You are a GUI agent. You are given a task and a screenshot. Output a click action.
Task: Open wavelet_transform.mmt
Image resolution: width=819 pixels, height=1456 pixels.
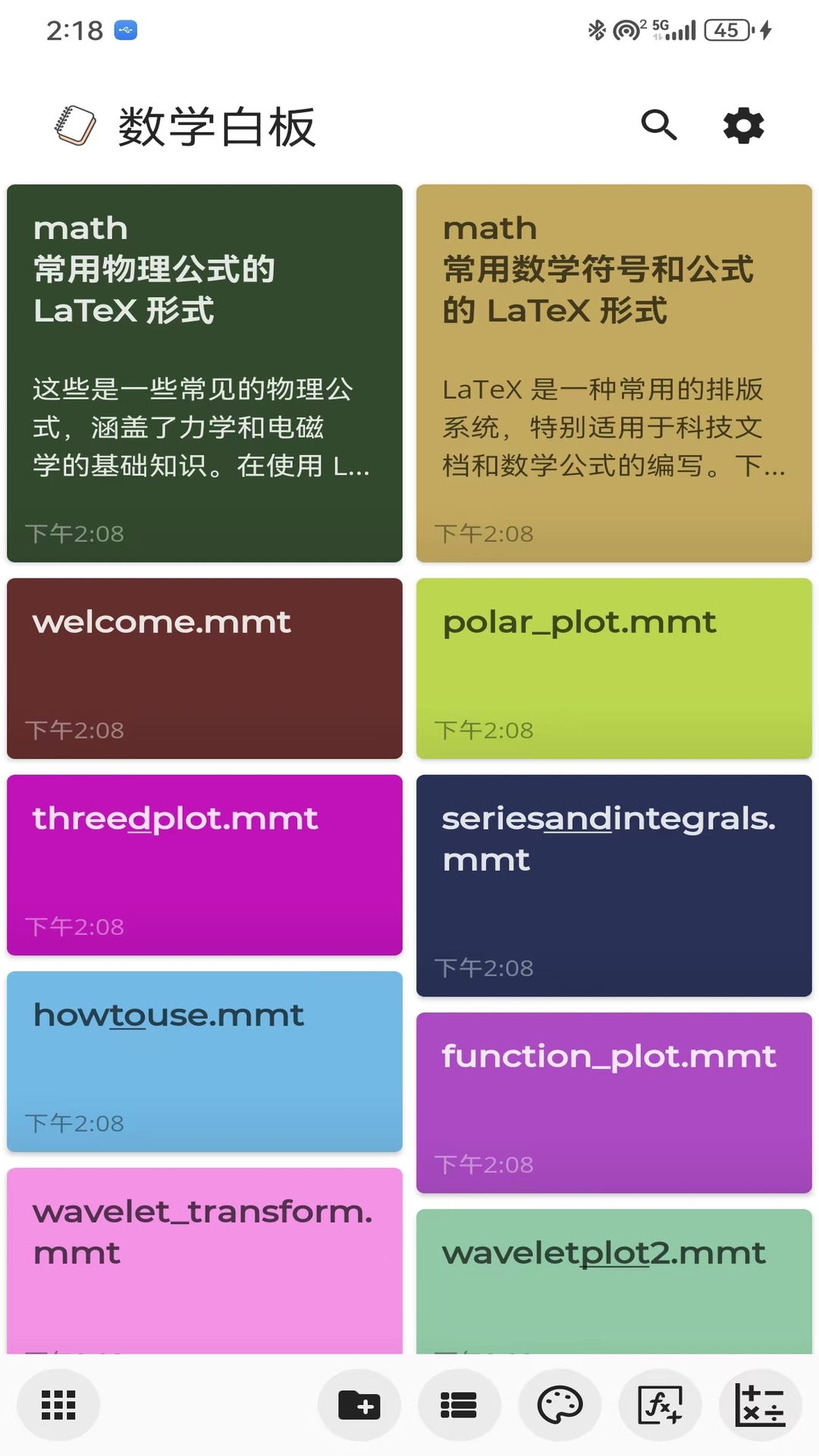coord(204,1259)
